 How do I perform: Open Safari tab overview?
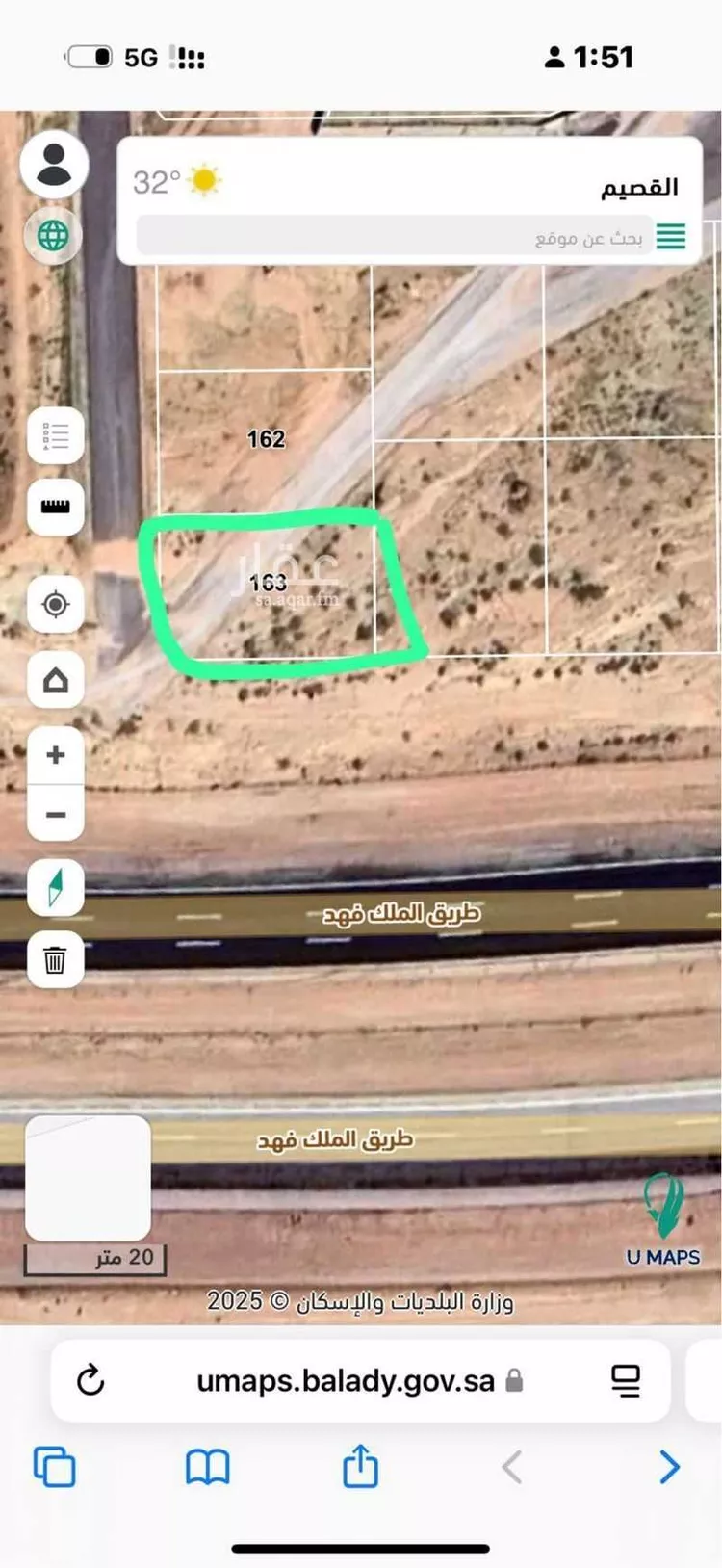coord(55,1467)
